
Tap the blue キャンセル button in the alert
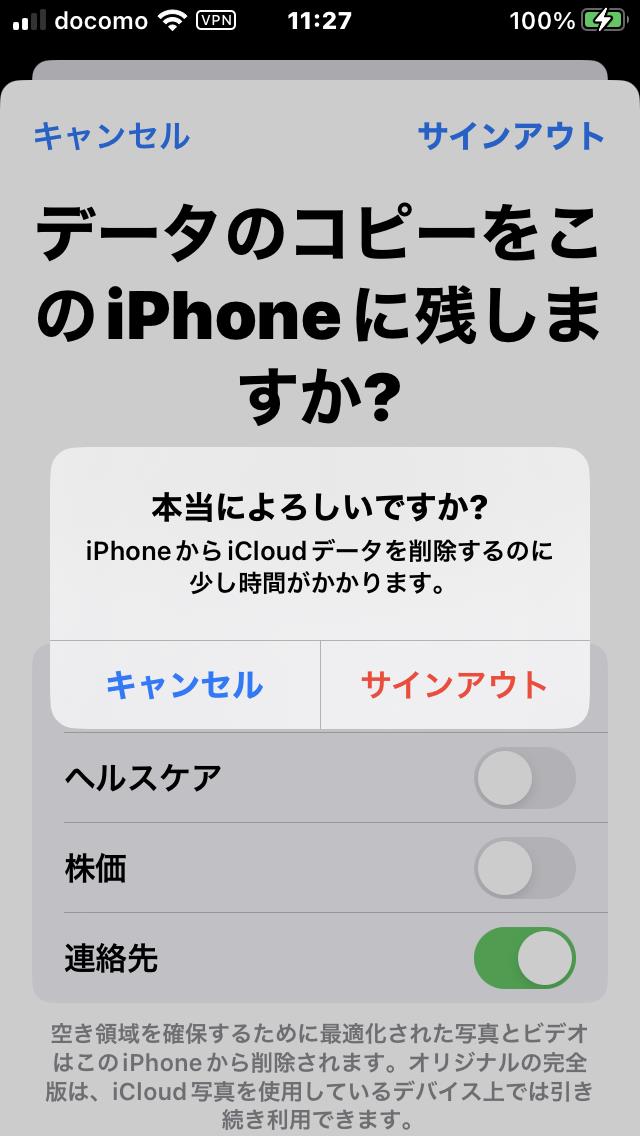(x=185, y=685)
